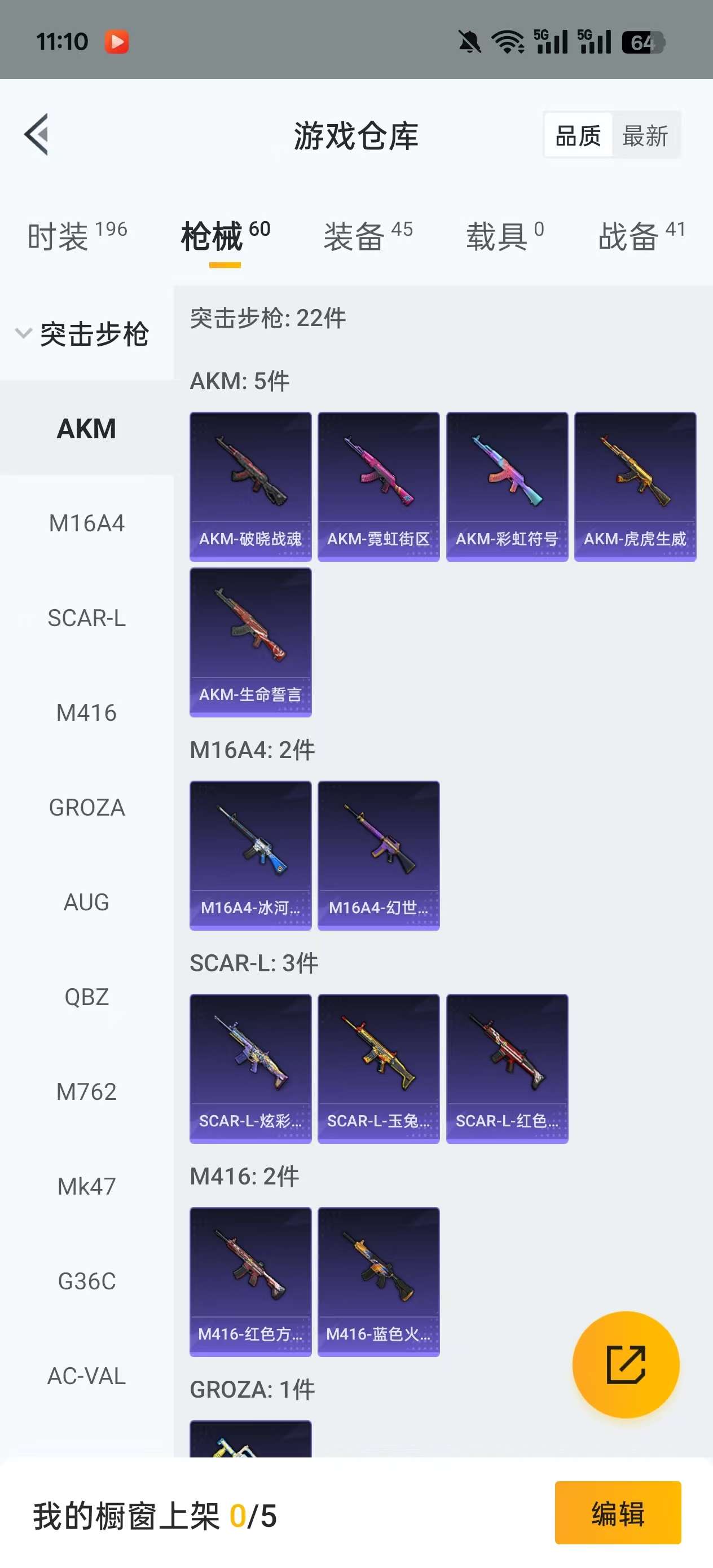Screen dimensions: 713x1568
Task: View the AKM-霓虹街区 skin
Action: (x=378, y=486)
